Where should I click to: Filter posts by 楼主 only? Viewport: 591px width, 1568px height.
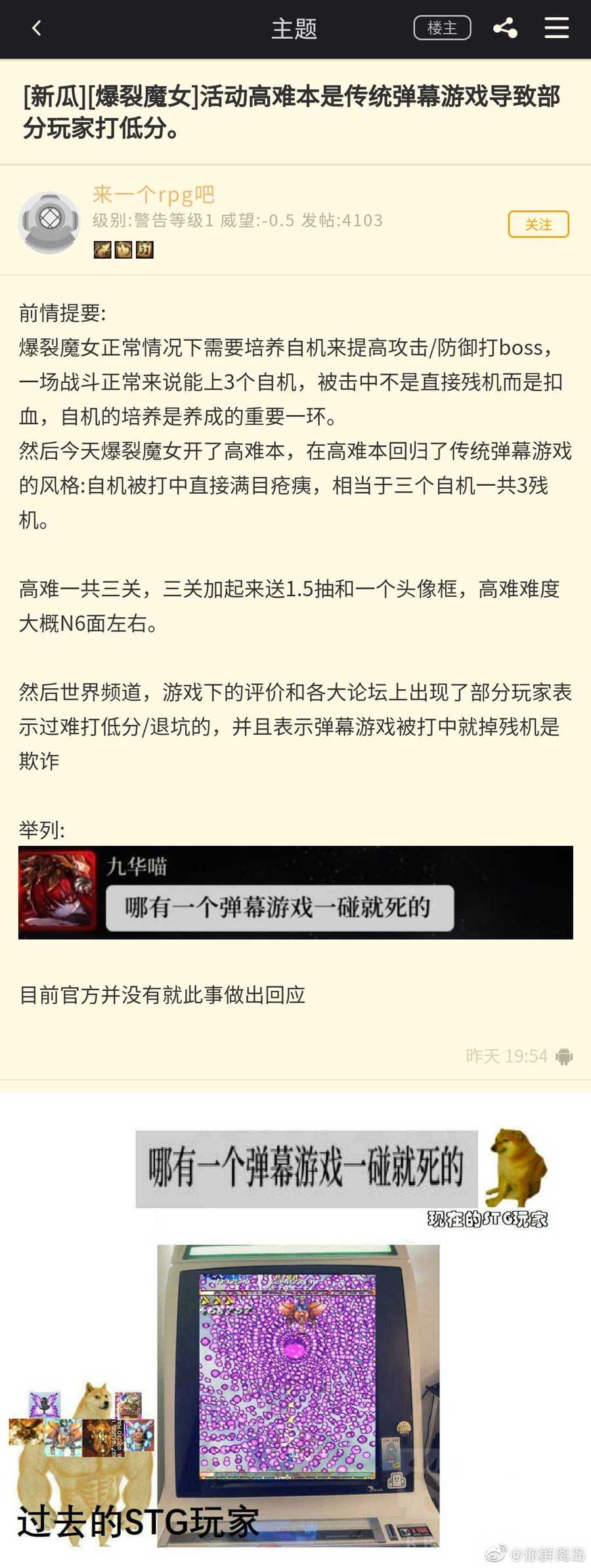(x=442, y=28)
